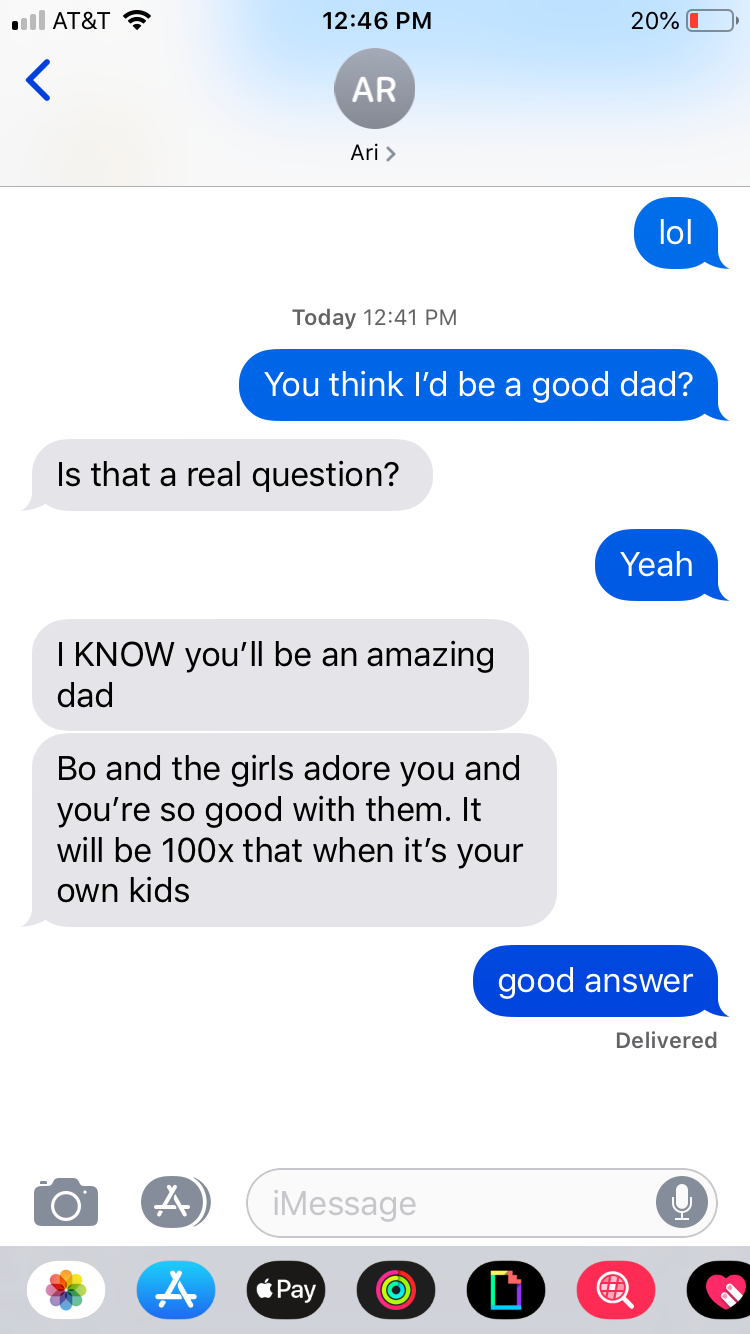Image resolution: width=750 pixels, height=1334 pixels.
Task: Start voice dictation with the microphone
Action: 682,1202
